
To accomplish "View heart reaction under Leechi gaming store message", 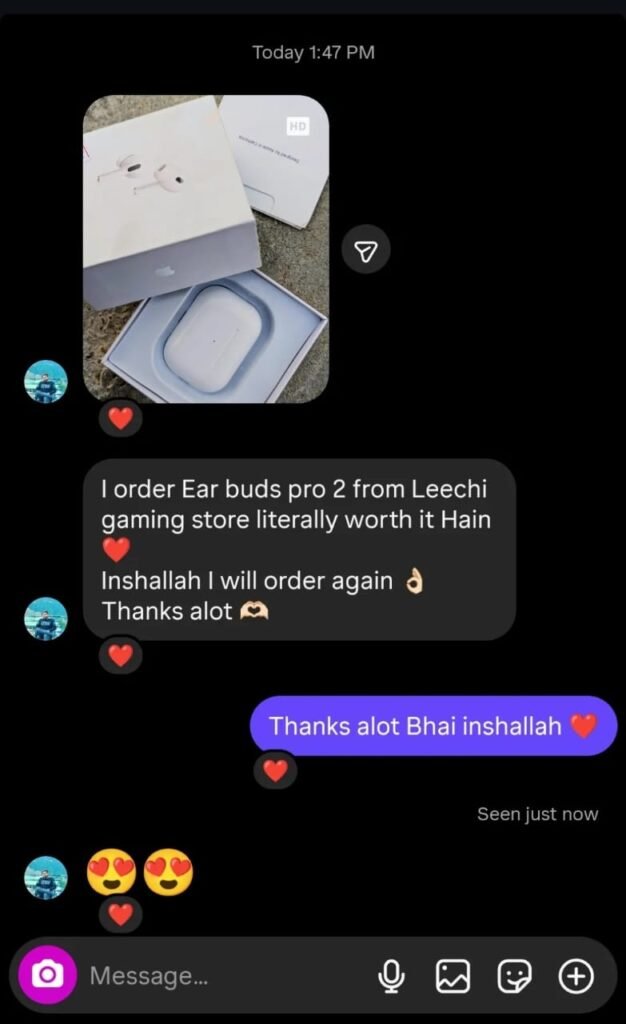I will click(x=121, y=656).
